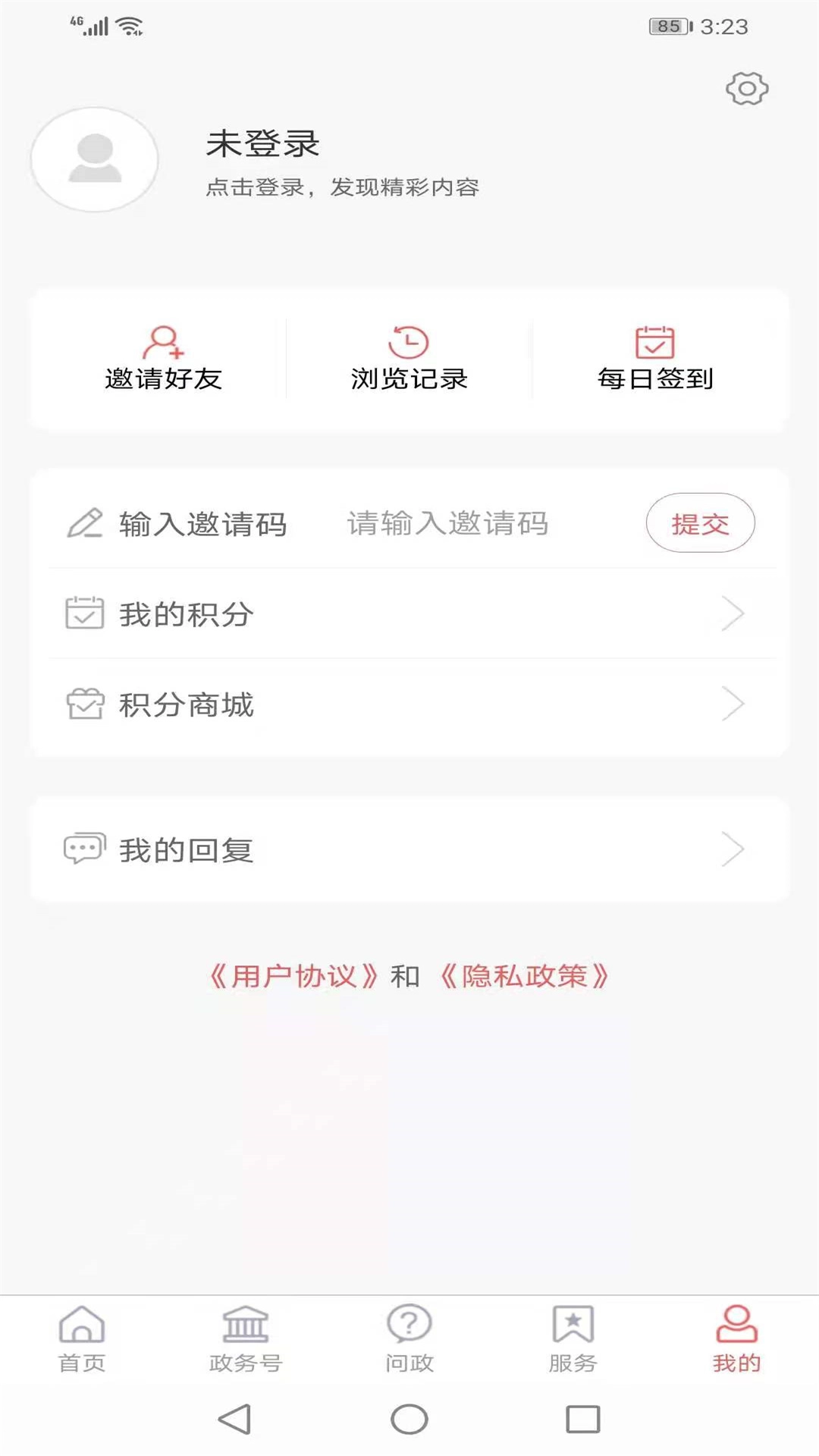Tap the profile avatar placeholder image

(x=93, y=161)
